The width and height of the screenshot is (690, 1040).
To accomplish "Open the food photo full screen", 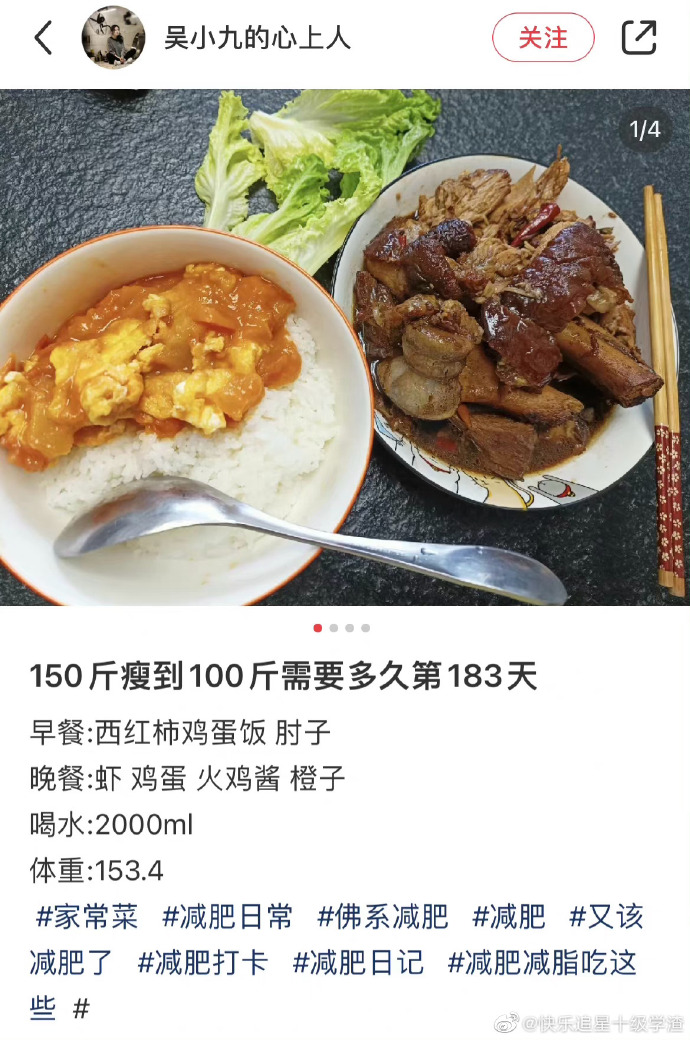I will click(x=345, y=347).
